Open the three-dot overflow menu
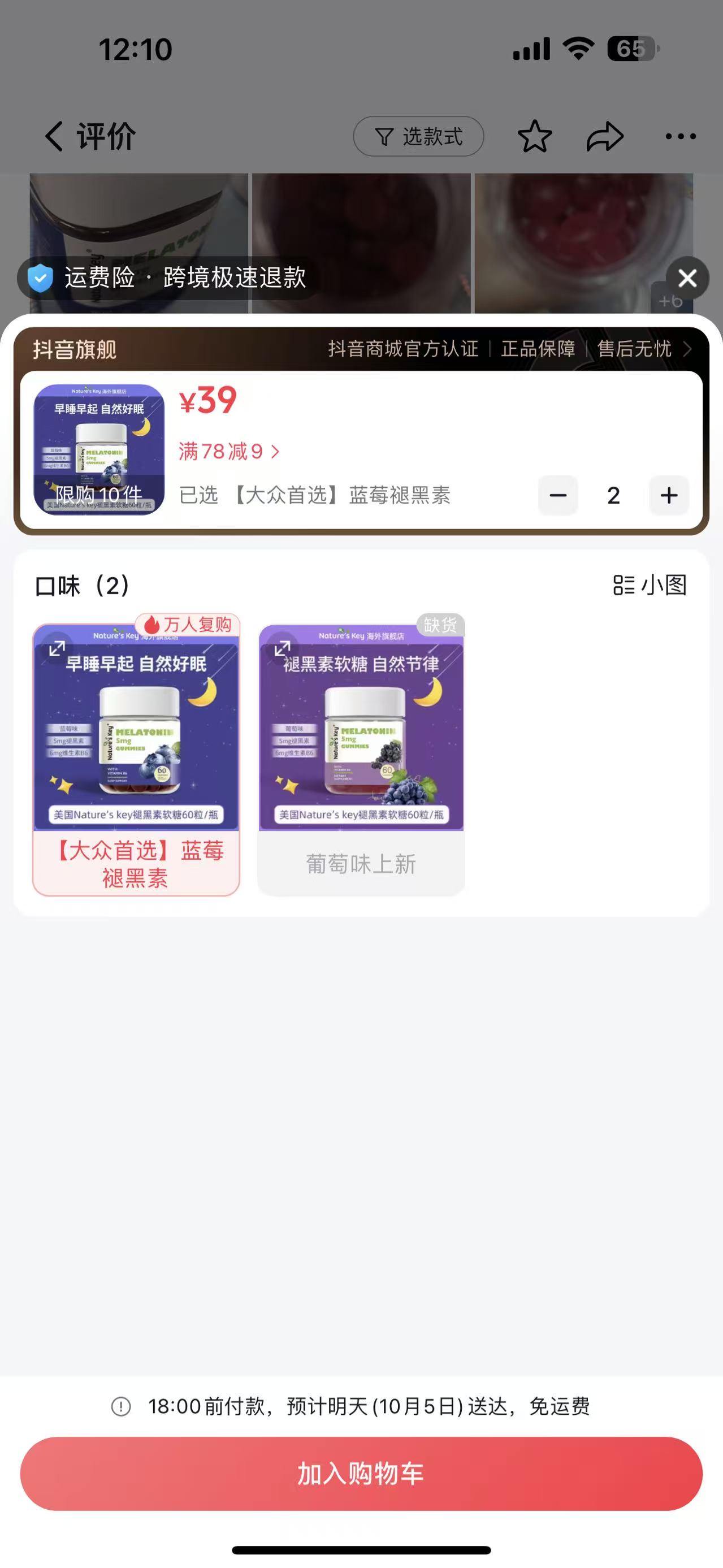The image size is (723, 1568). click(x=681, y=136)
